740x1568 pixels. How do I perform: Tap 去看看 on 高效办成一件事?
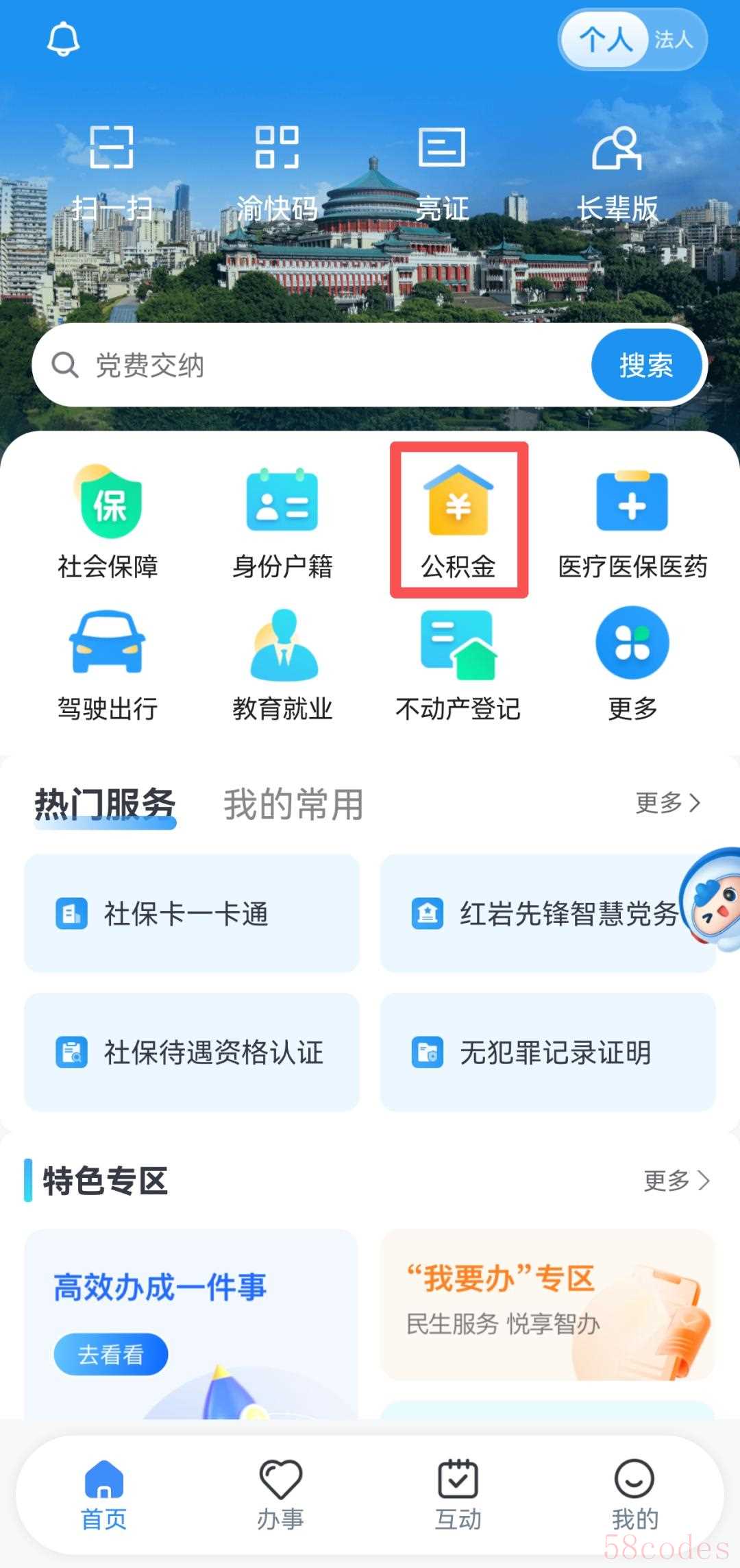(x=110, y=1354)
